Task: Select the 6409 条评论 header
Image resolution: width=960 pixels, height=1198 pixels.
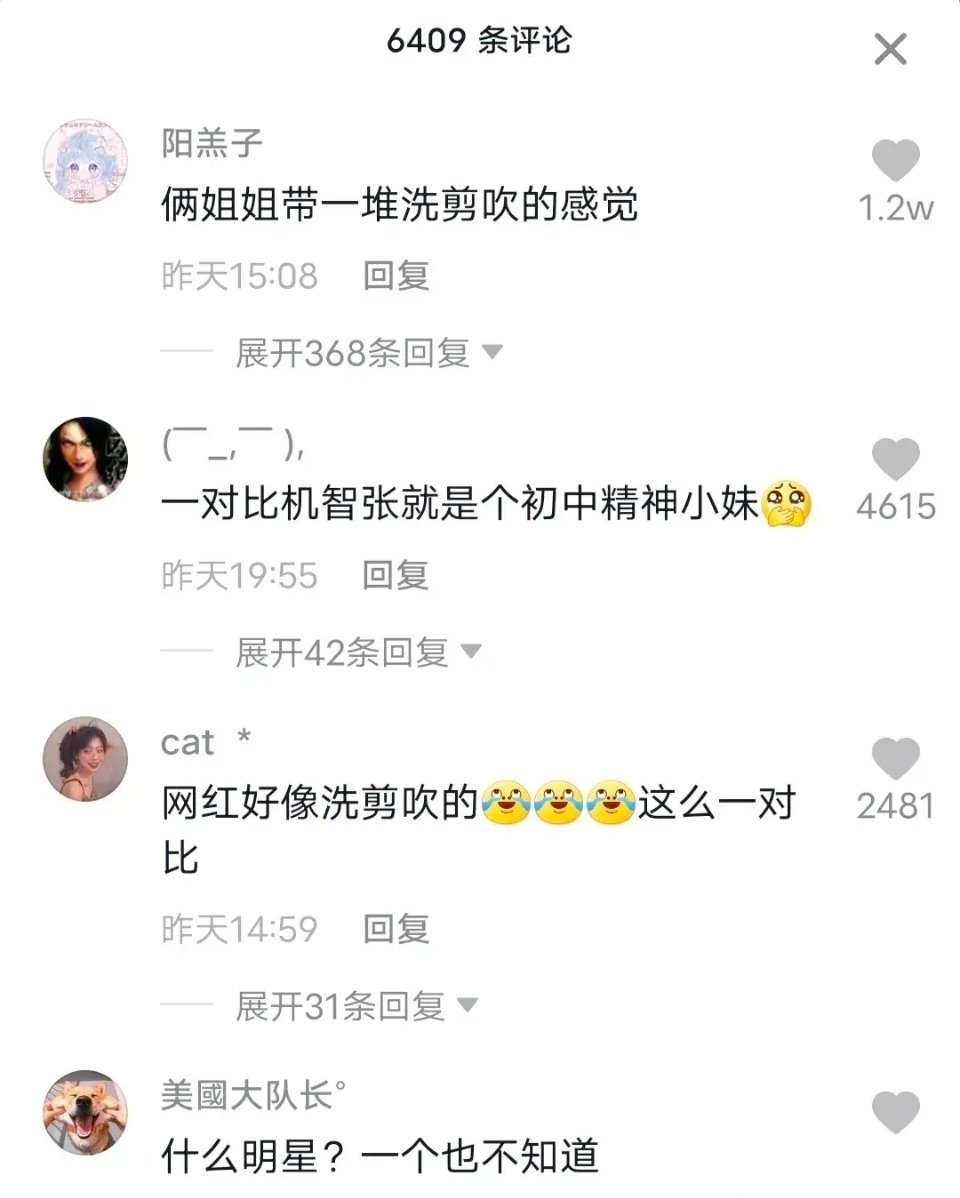Action: (x=480, y=42)
